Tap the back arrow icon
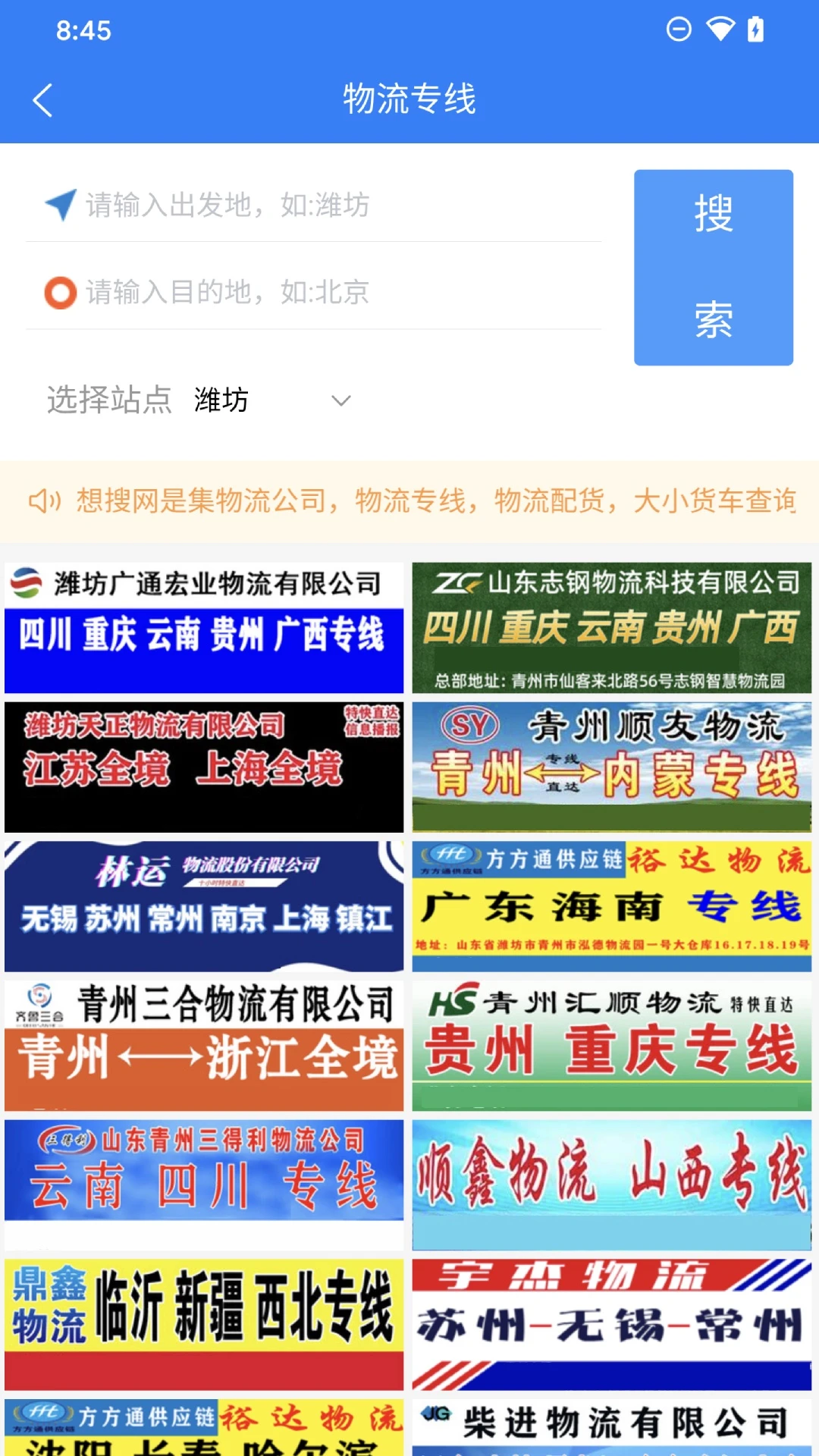The width and height of the screenshot is (819, 1456). (x=43, y=99)
